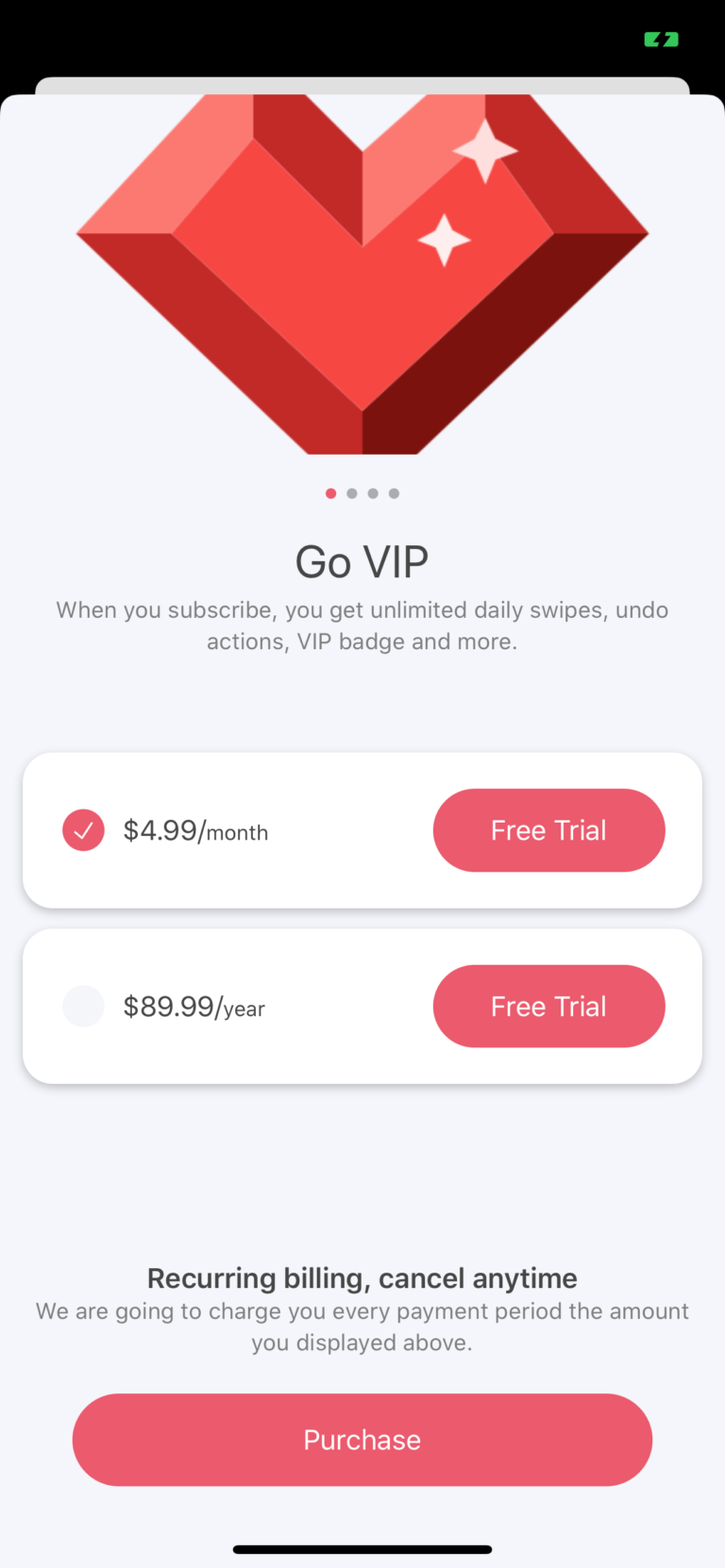Start Free Trial for the yearly plan
The height and width of the screenshot is (1568, 725).
click(x=549, y=1007)
